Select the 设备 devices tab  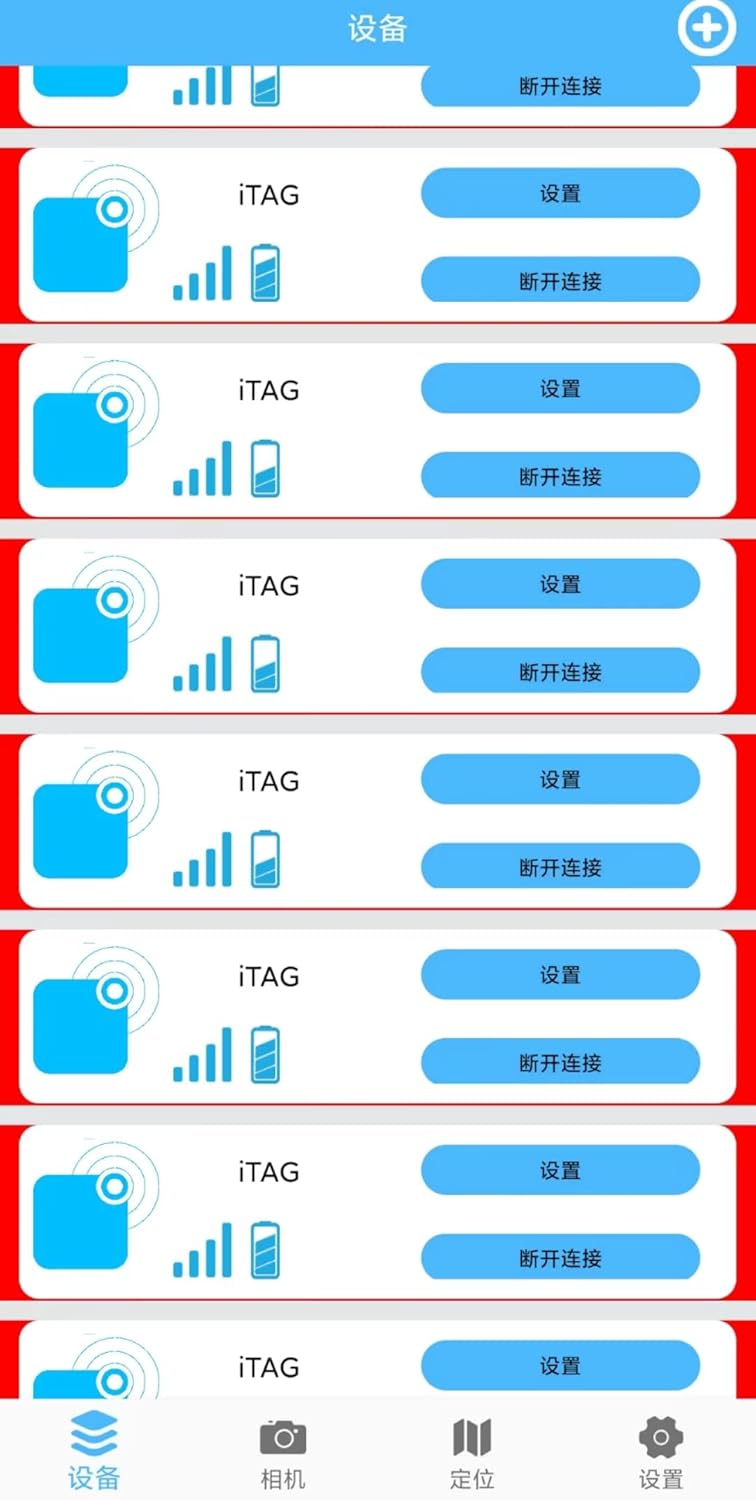coord(94,1451)
